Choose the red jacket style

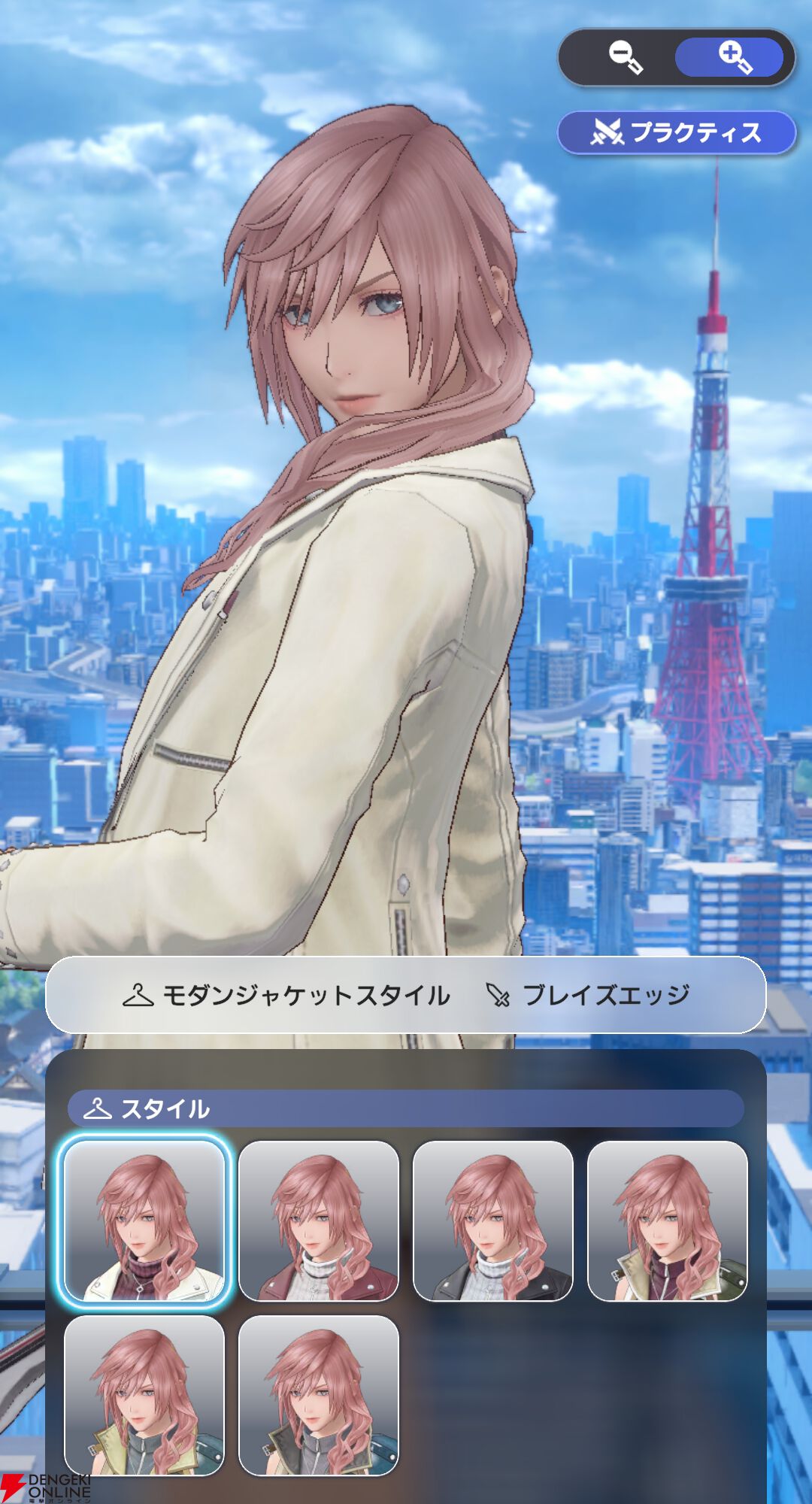tap(319, 1220)
